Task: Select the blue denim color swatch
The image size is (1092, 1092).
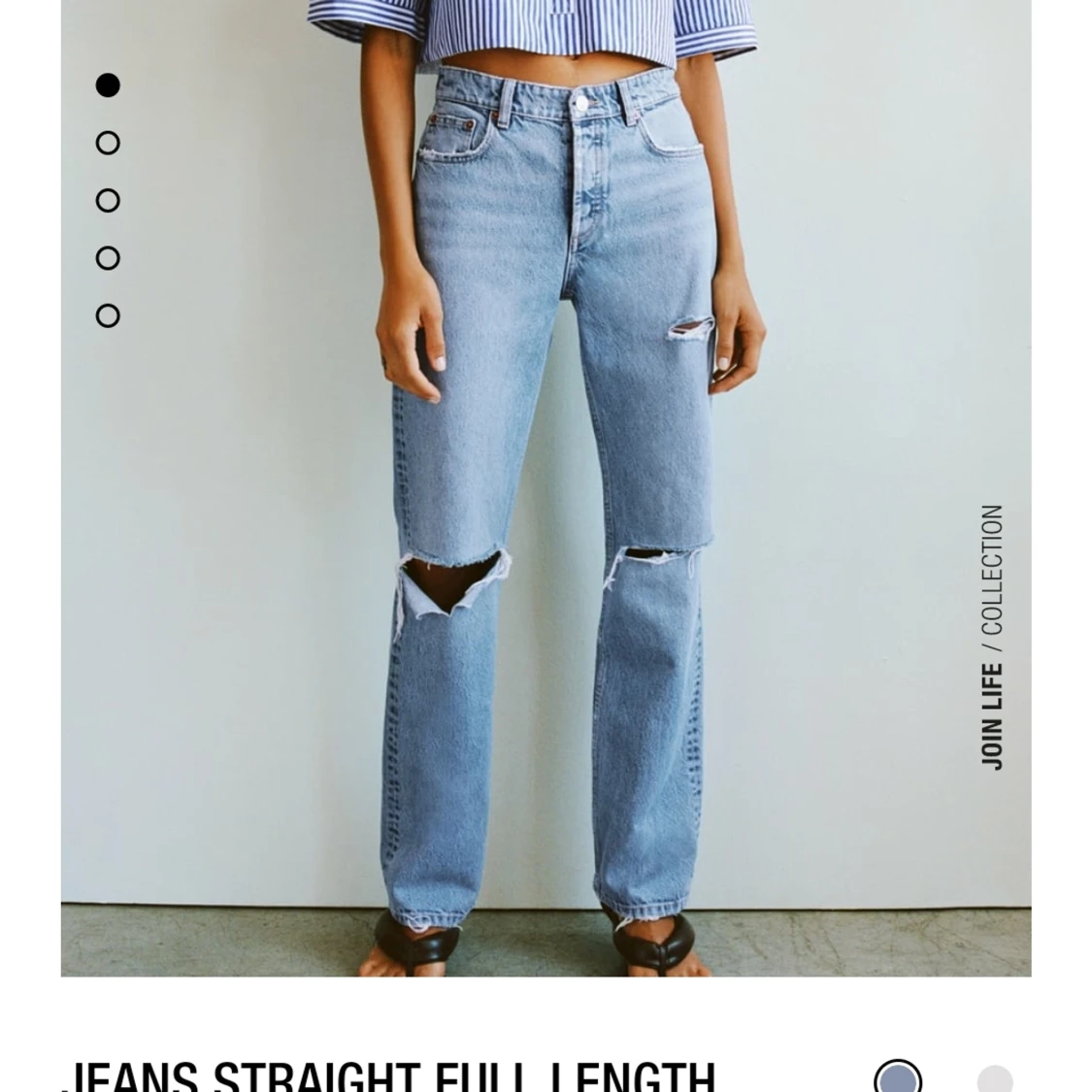Action: coord(897,1079)
